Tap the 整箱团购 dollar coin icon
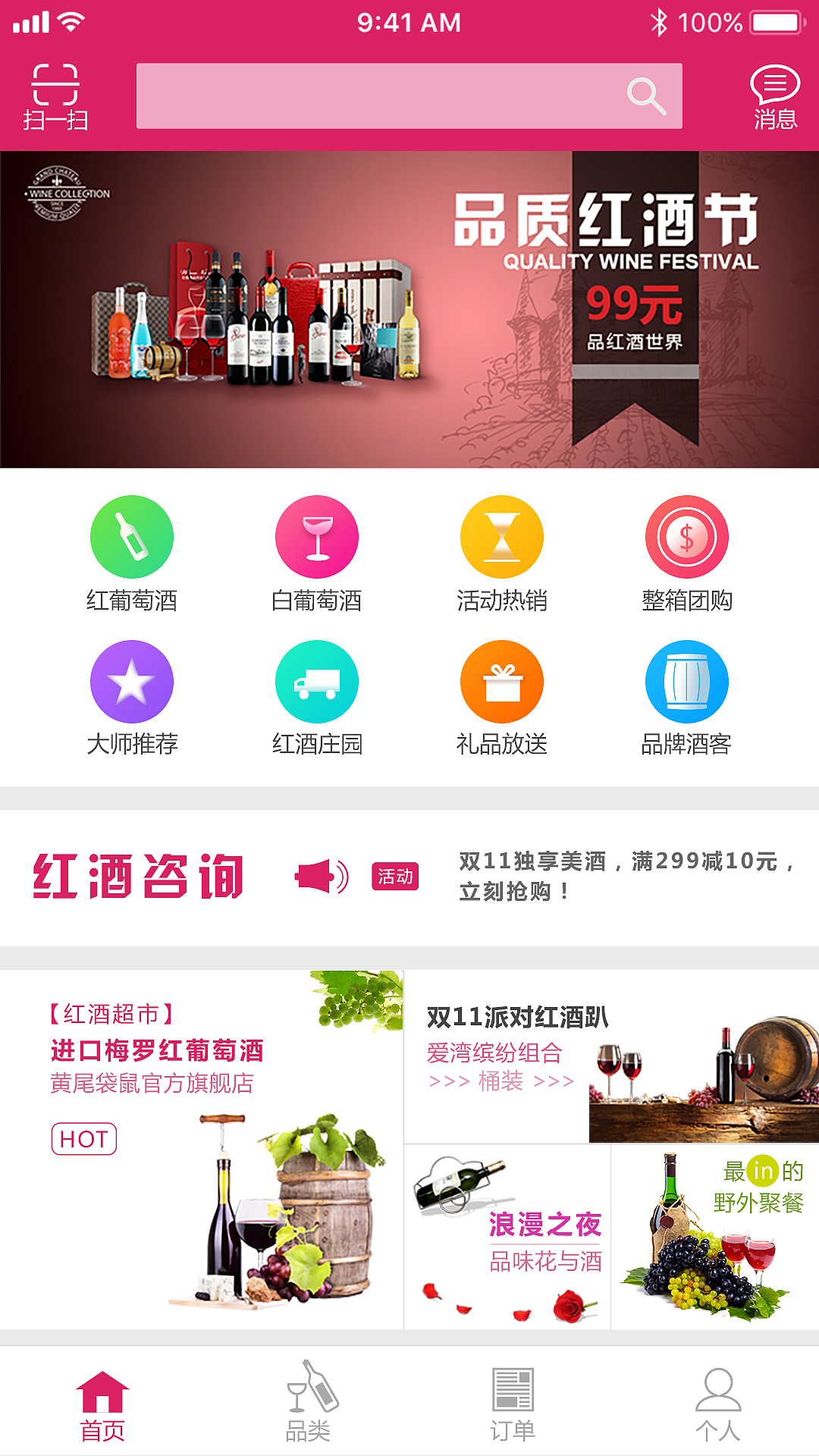This screenshot has width=819, height=1456. point(686,535)
